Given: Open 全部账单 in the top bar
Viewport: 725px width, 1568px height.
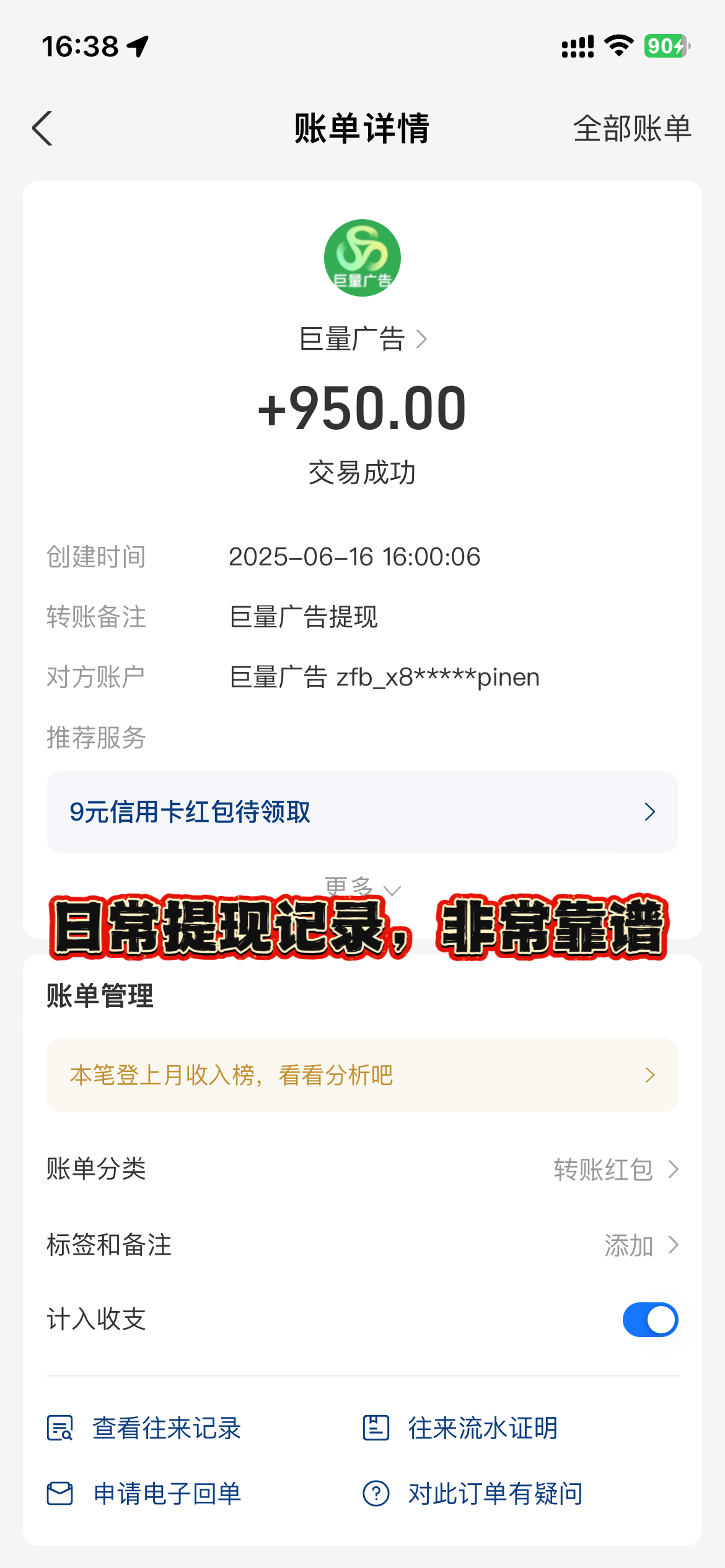Looking at the screenshot, I should tap(632, 128).
